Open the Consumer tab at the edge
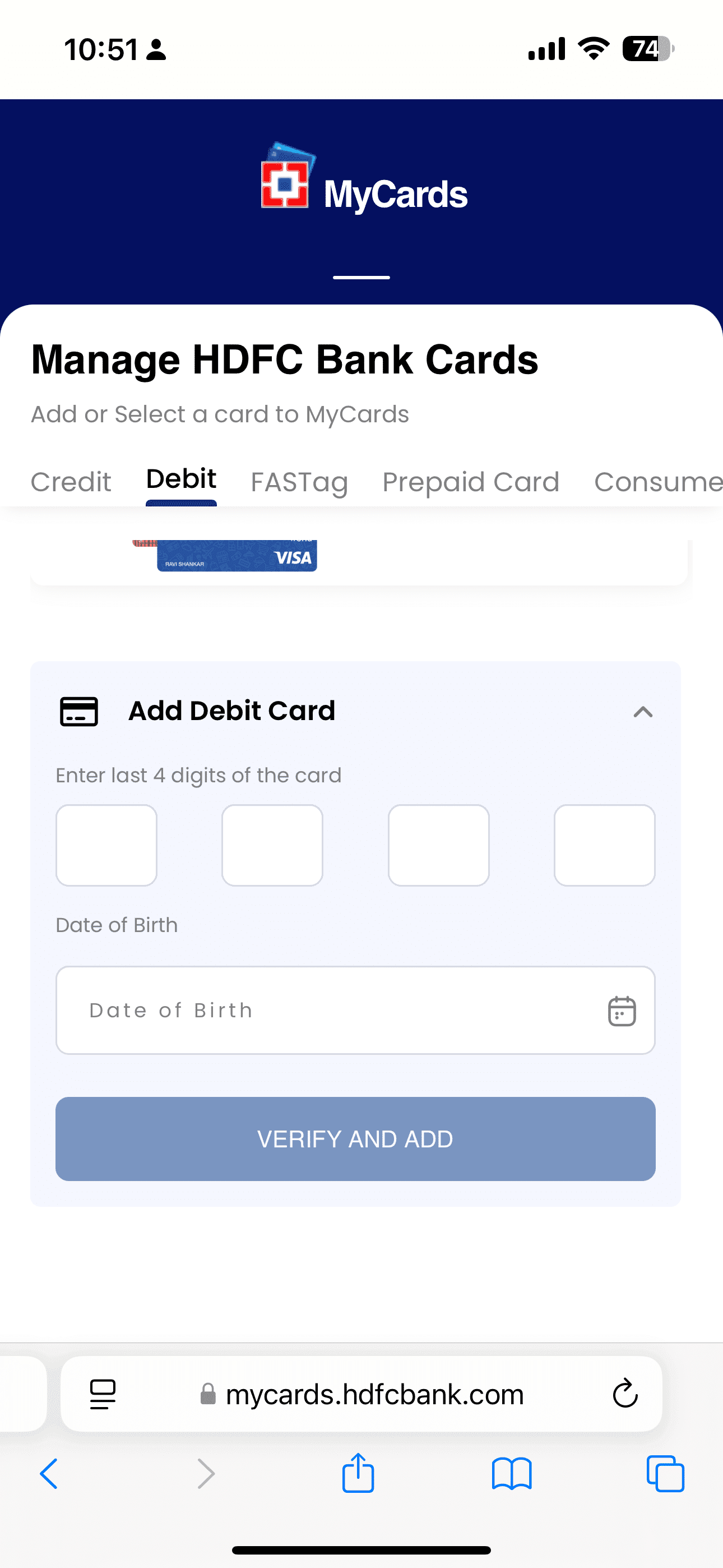Viewport: 723px width, 1568px height. [x=658, y=482]
